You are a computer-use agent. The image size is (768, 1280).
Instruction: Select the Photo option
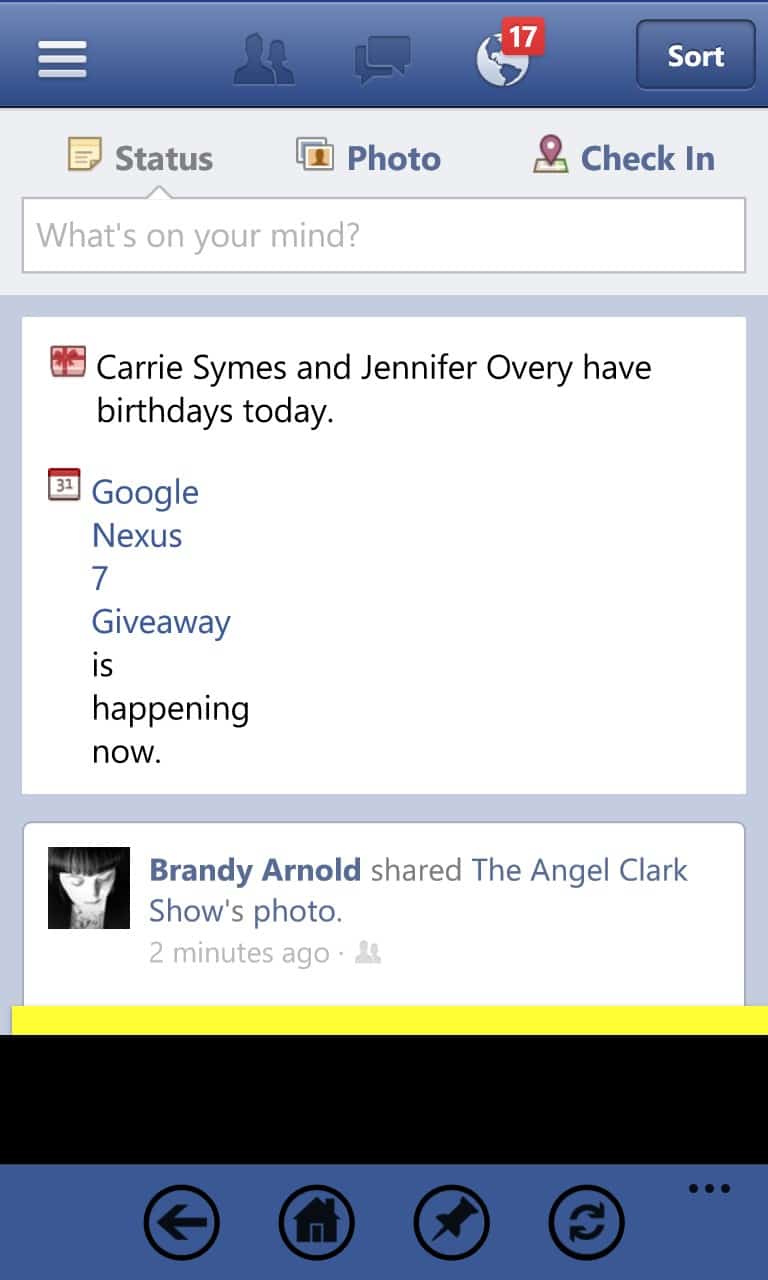click(x=369, y=157)
